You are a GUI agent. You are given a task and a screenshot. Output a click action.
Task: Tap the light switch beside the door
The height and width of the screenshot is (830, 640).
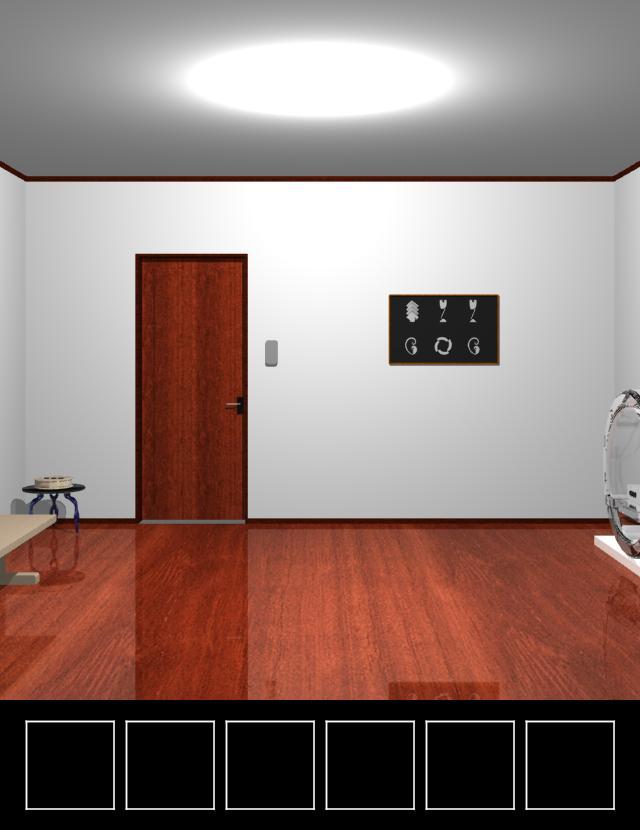point(271,353)
